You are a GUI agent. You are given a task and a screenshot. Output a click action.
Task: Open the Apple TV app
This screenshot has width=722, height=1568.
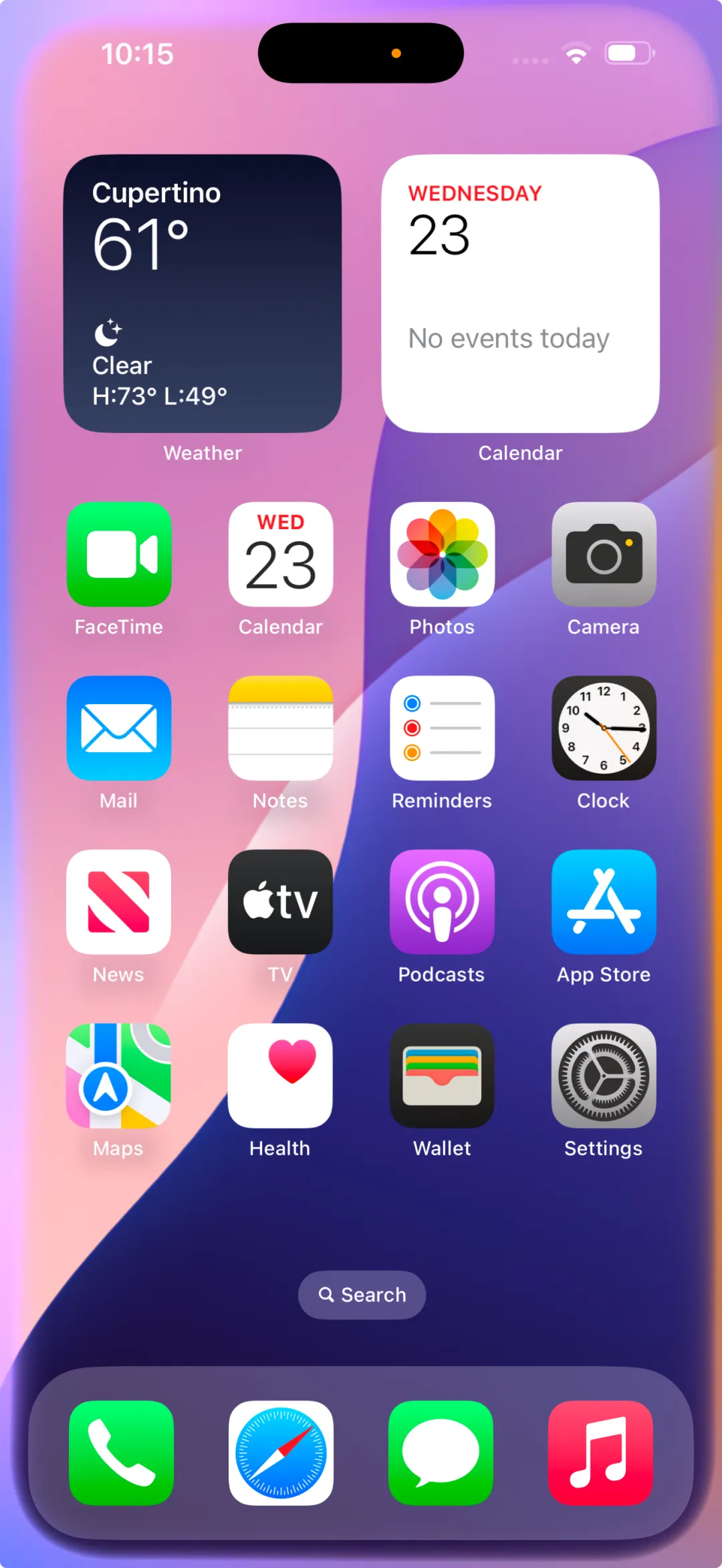(281, 901)
